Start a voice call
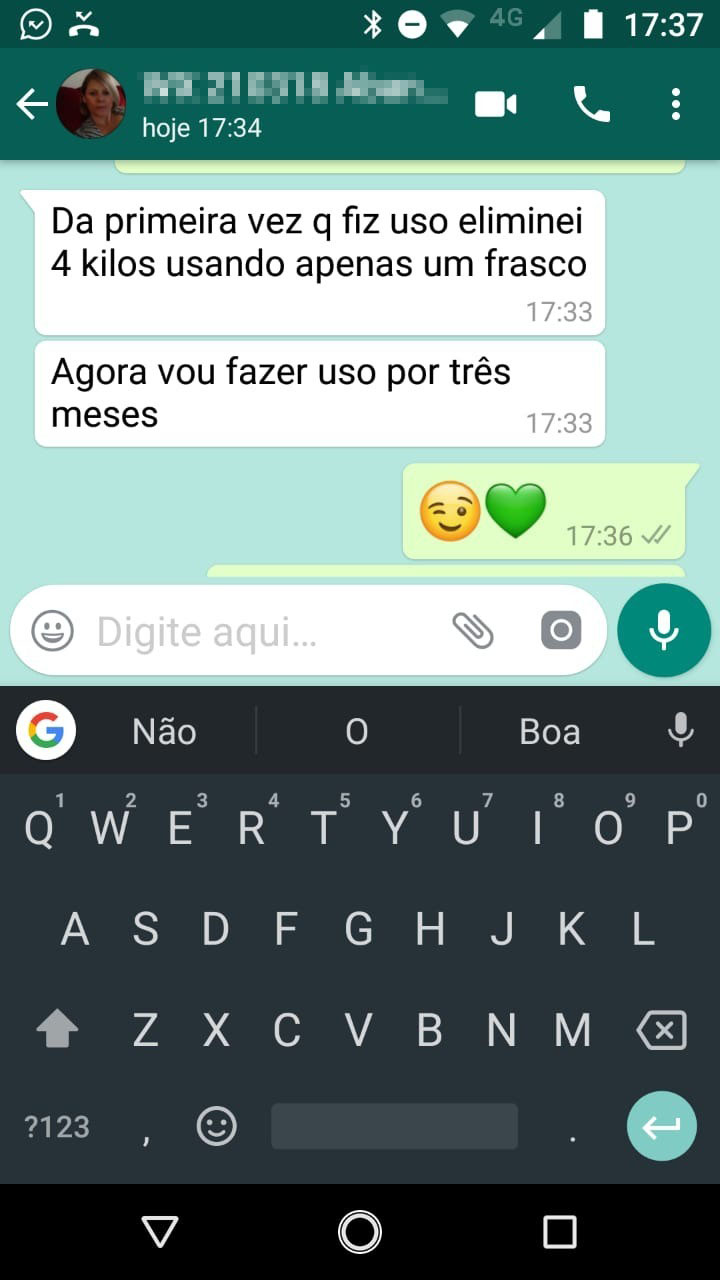 click(591, 104)
